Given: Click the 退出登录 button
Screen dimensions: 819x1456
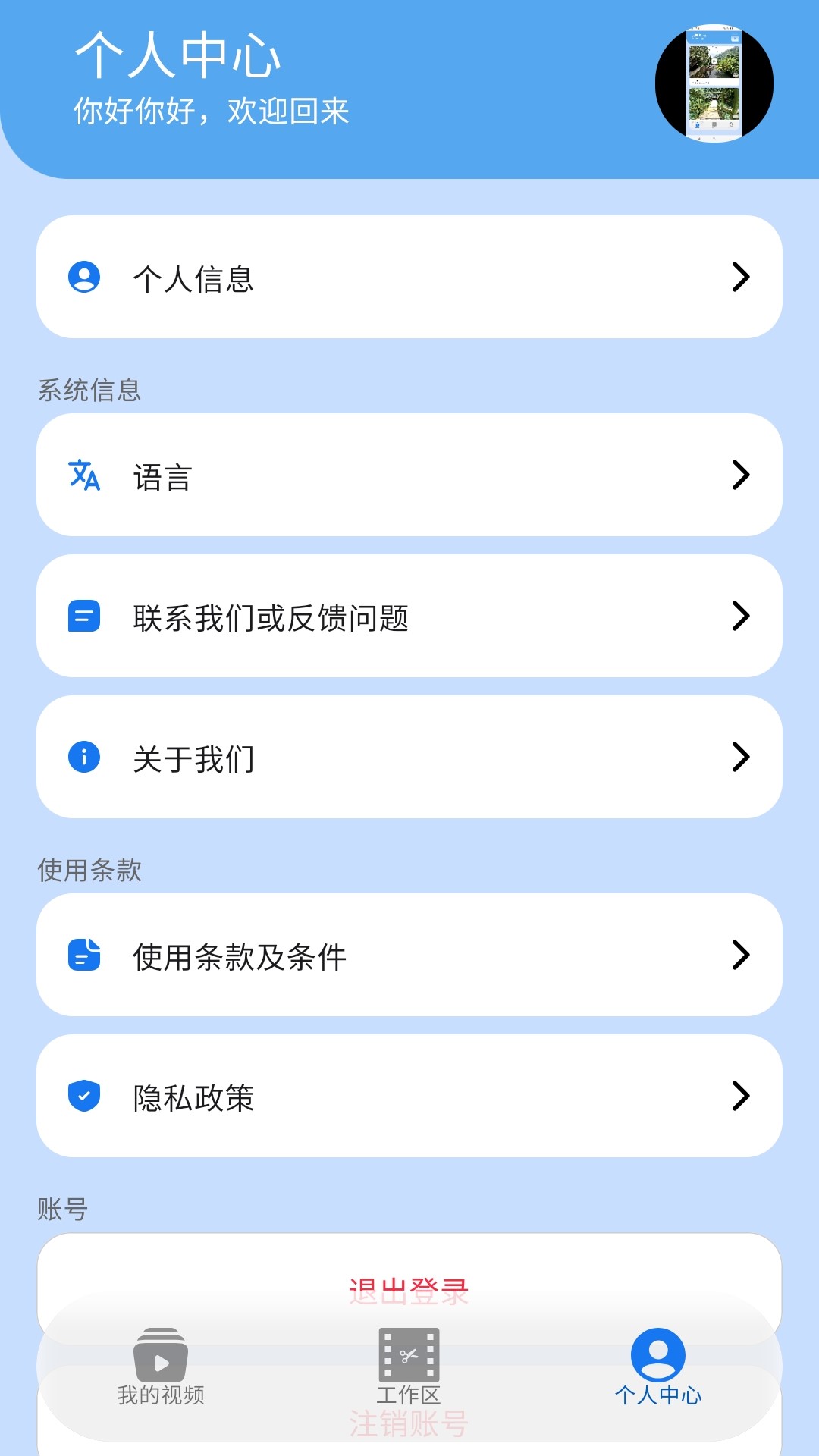Looking at the screenshot, I should (409, 1289).
